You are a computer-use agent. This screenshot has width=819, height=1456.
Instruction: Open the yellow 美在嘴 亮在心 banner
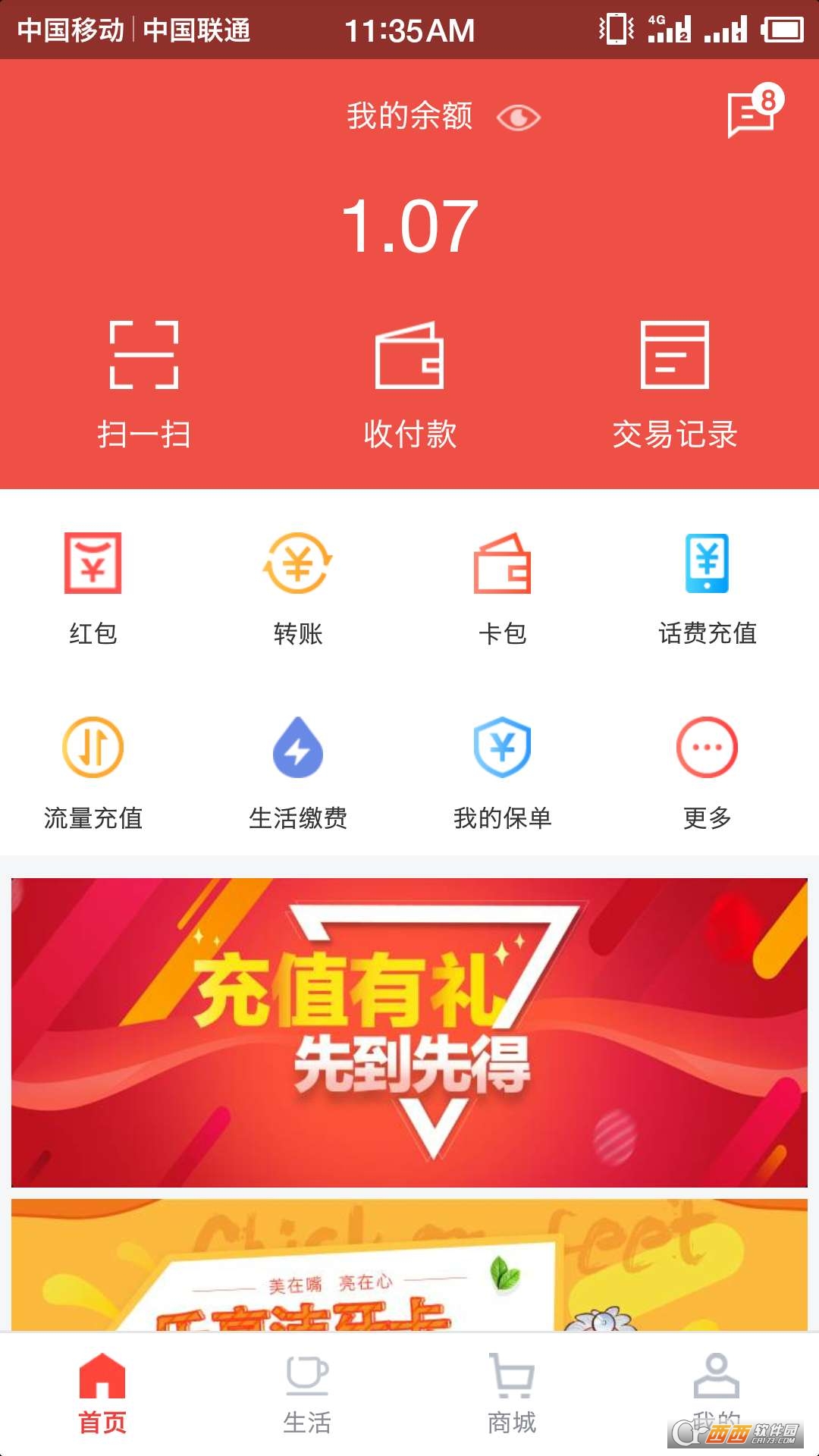409,1265
